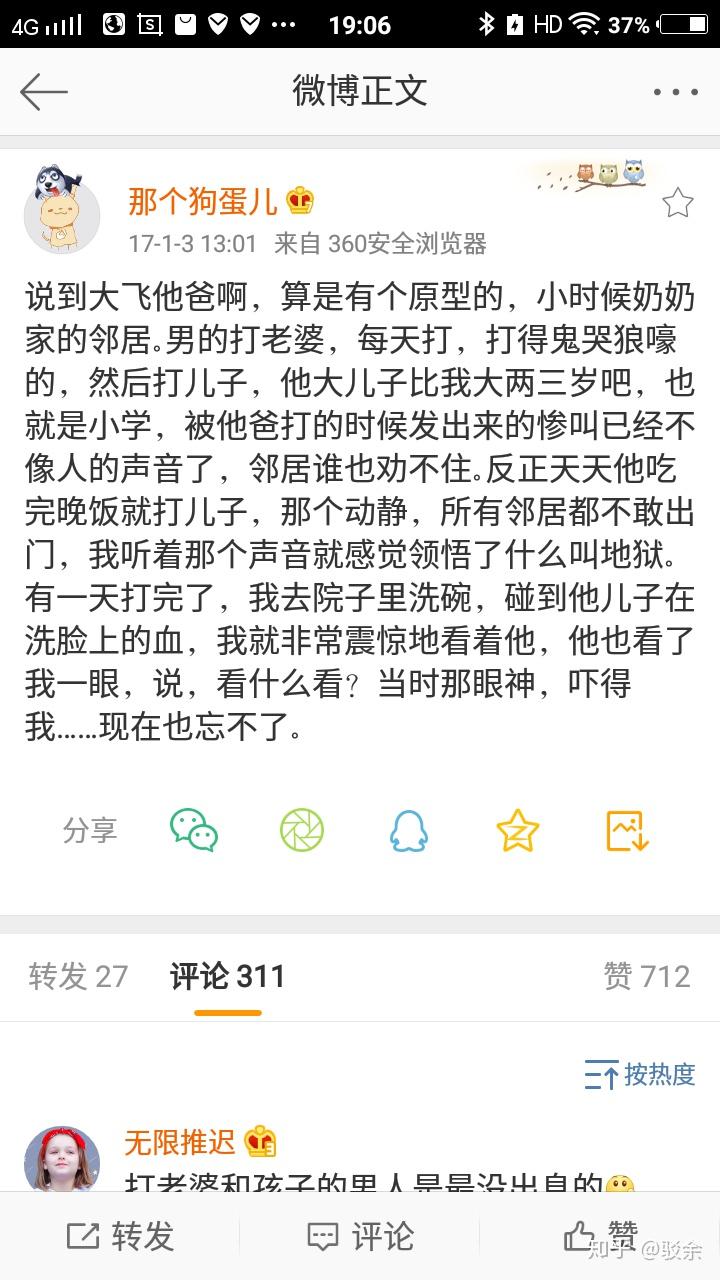This screenshot has height=1280, width=720.
Task: Like the post with the bottom 赞 button
Action: pos(600,1236)
